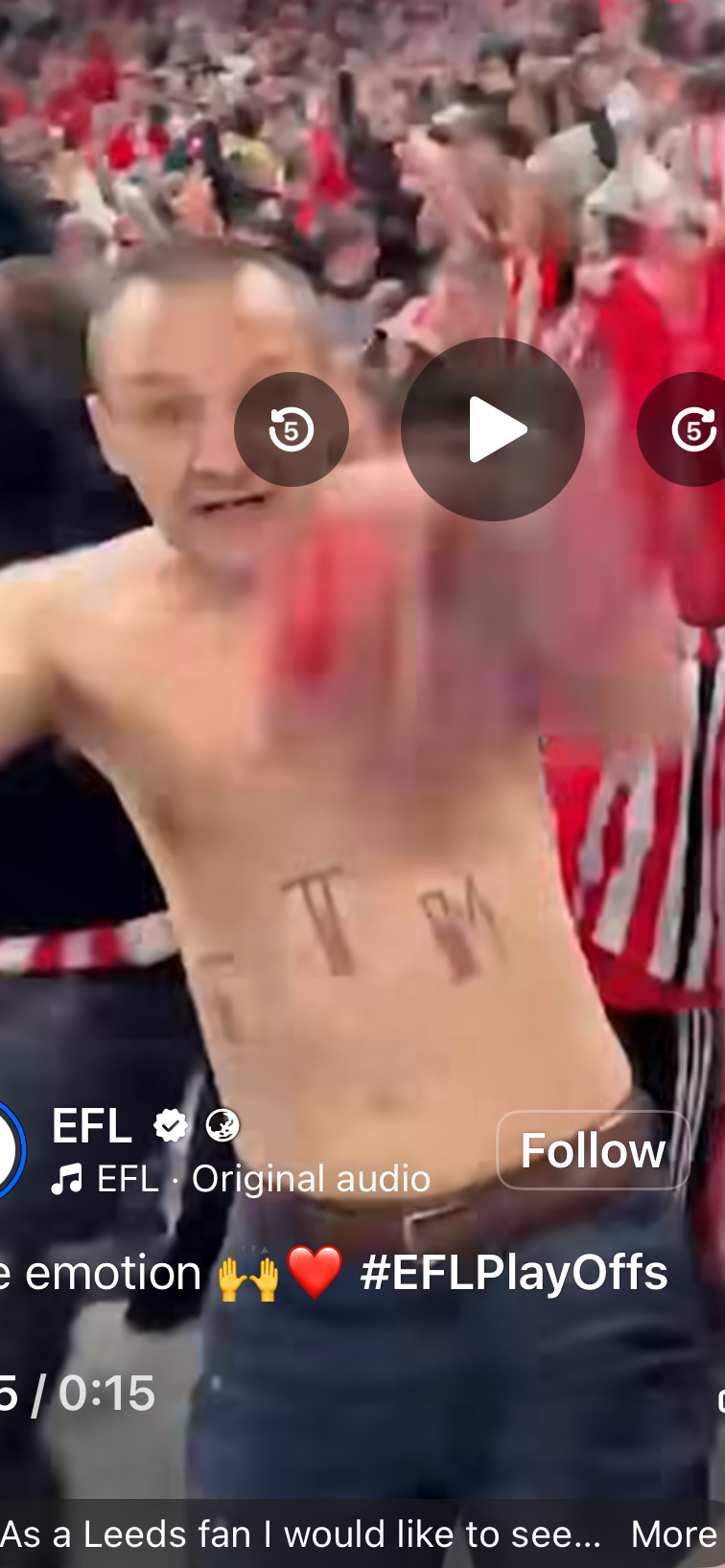
Task: Play the EFL video
Action: (x=492, y=429)
